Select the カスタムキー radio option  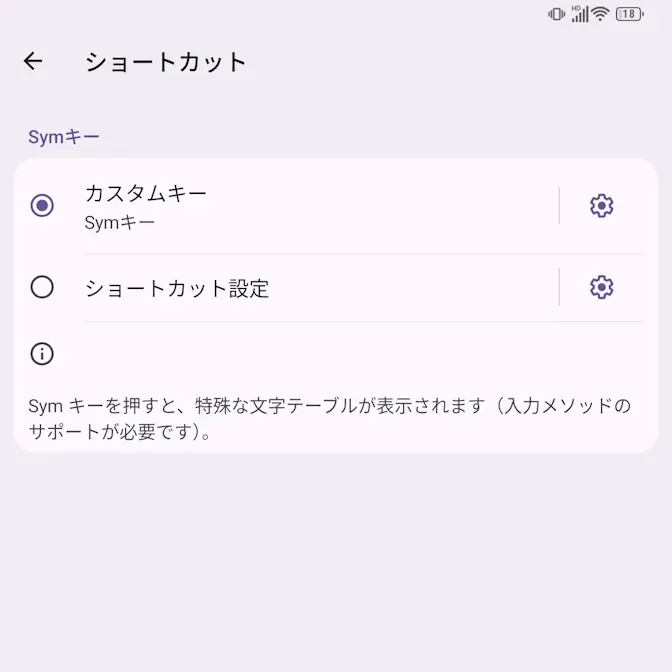coord(42,206)
